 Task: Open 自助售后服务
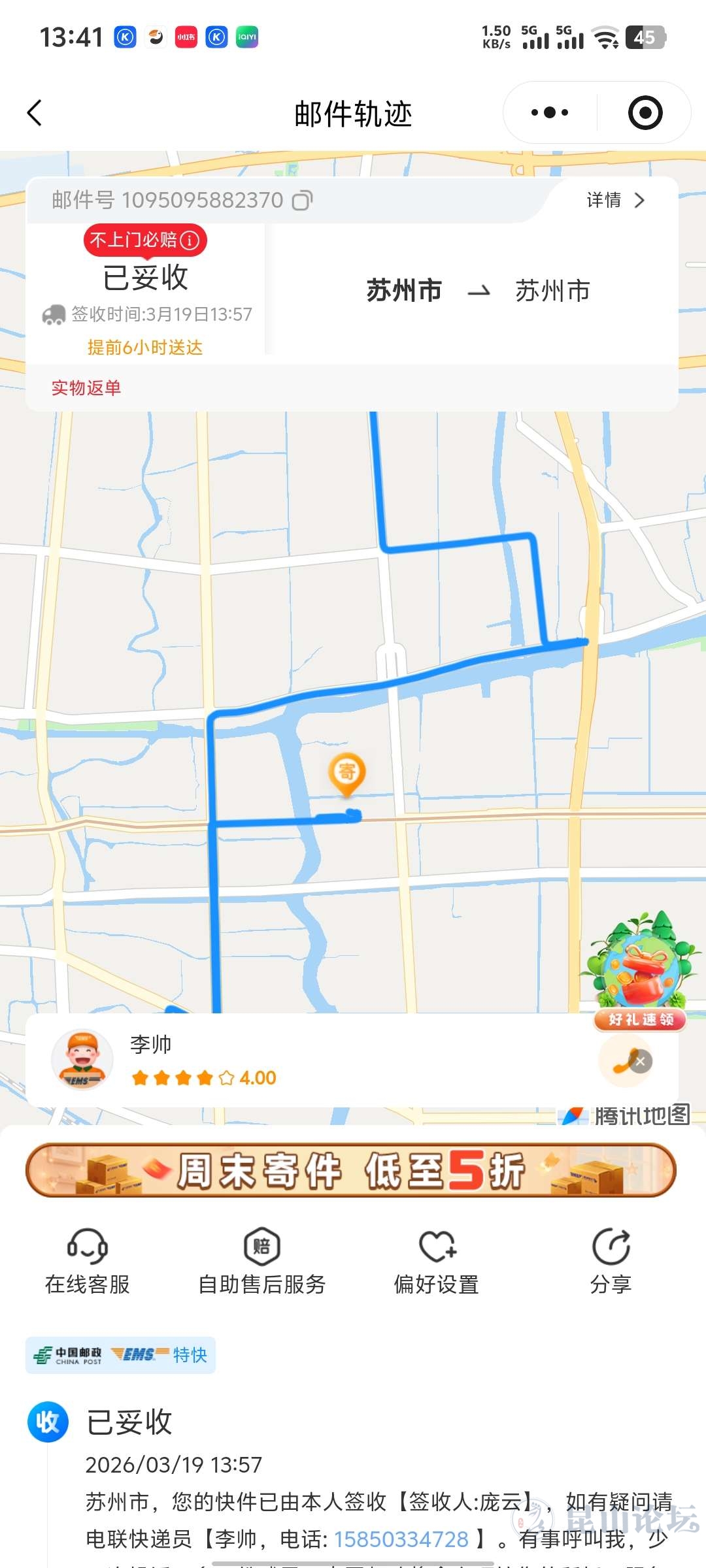(261, 1262)
